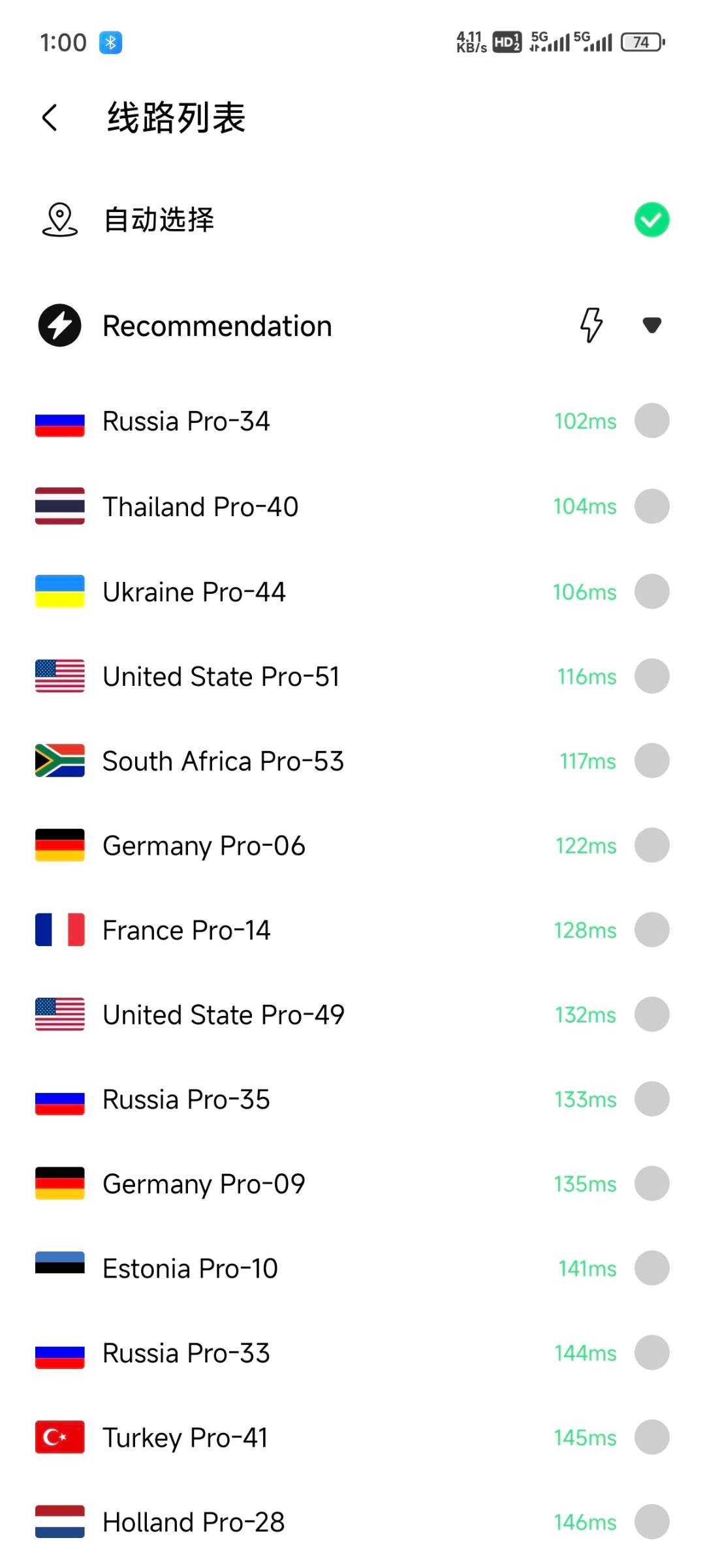Screen dimensions: 705x1568
Task: Click the 102ms latency label
Action: (x=584, y=422)
